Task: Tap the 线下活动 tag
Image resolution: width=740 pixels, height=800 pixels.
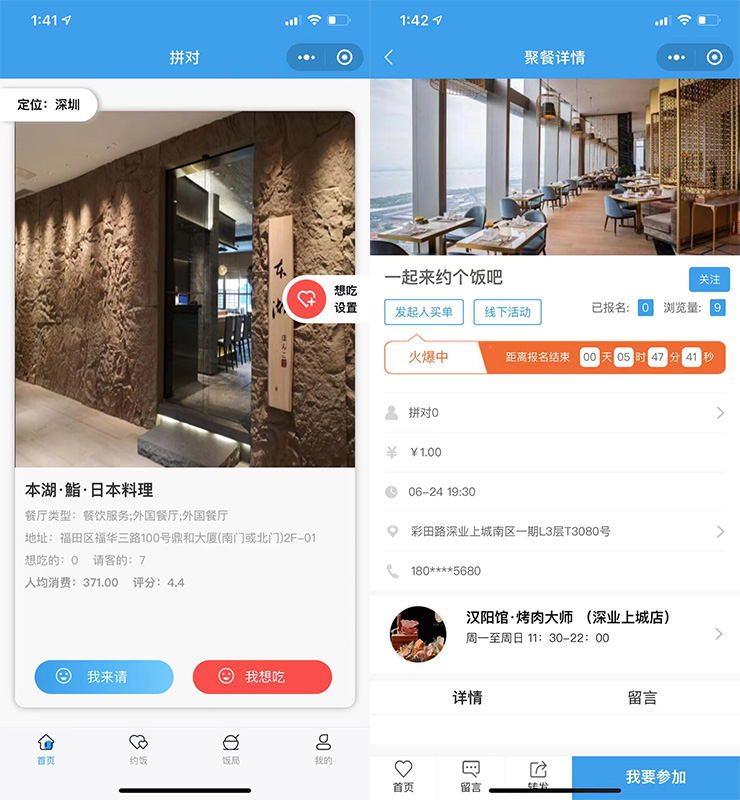Action: click(508, 312)
